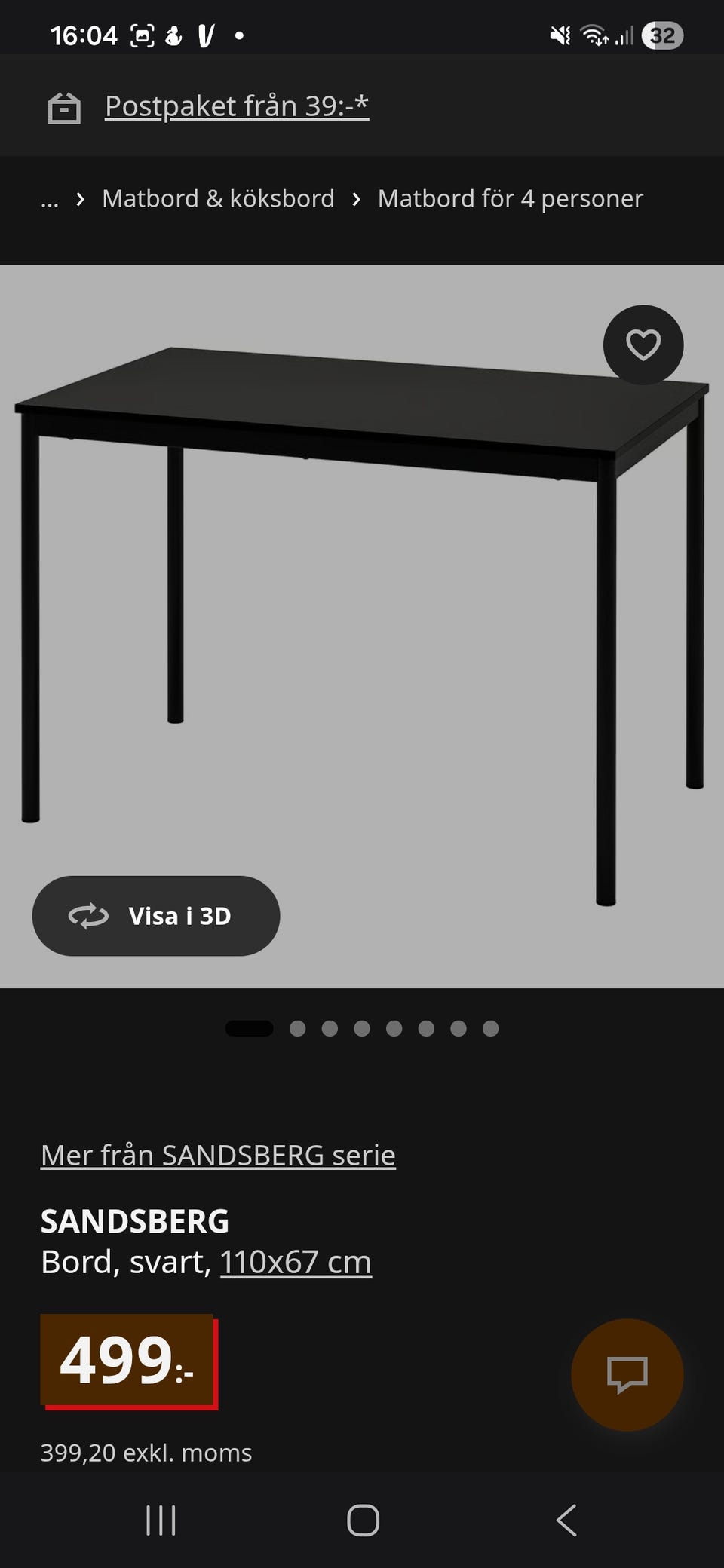724x1568 pixels.
Task: Go to Matbord & köksbord category
Action: point(218,199)
